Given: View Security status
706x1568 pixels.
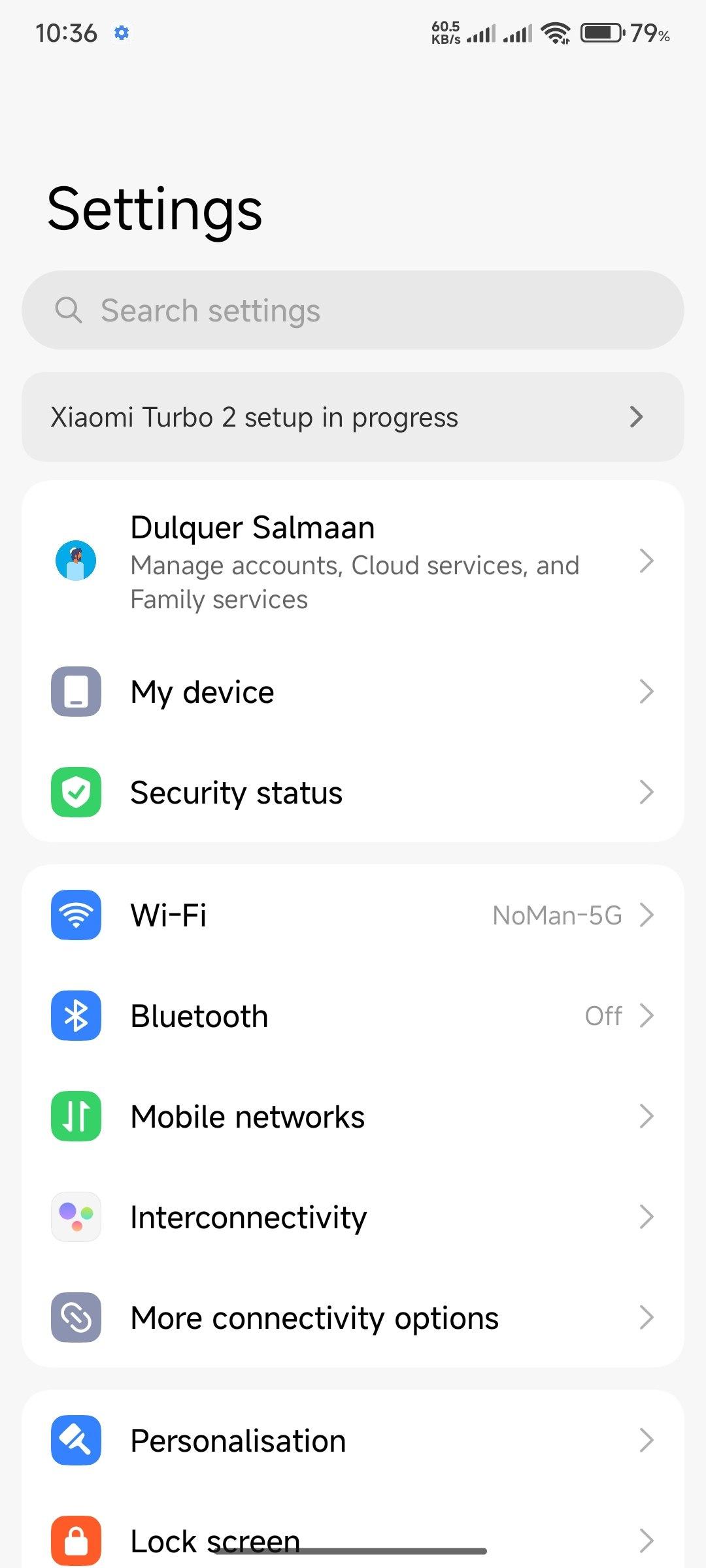Looking at the screenshot, I should pyautogui.click(x=353, y=792).
